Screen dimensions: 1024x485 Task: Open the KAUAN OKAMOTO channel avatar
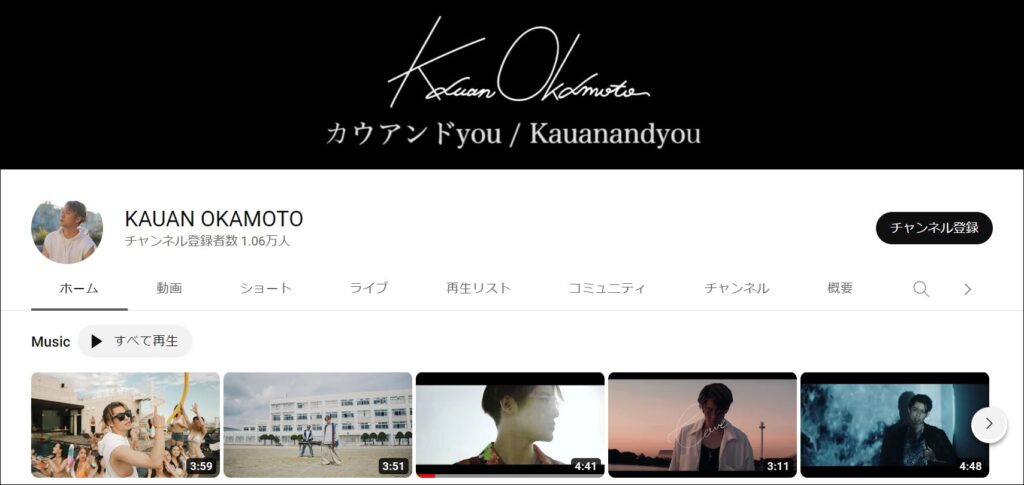(67, 230)
